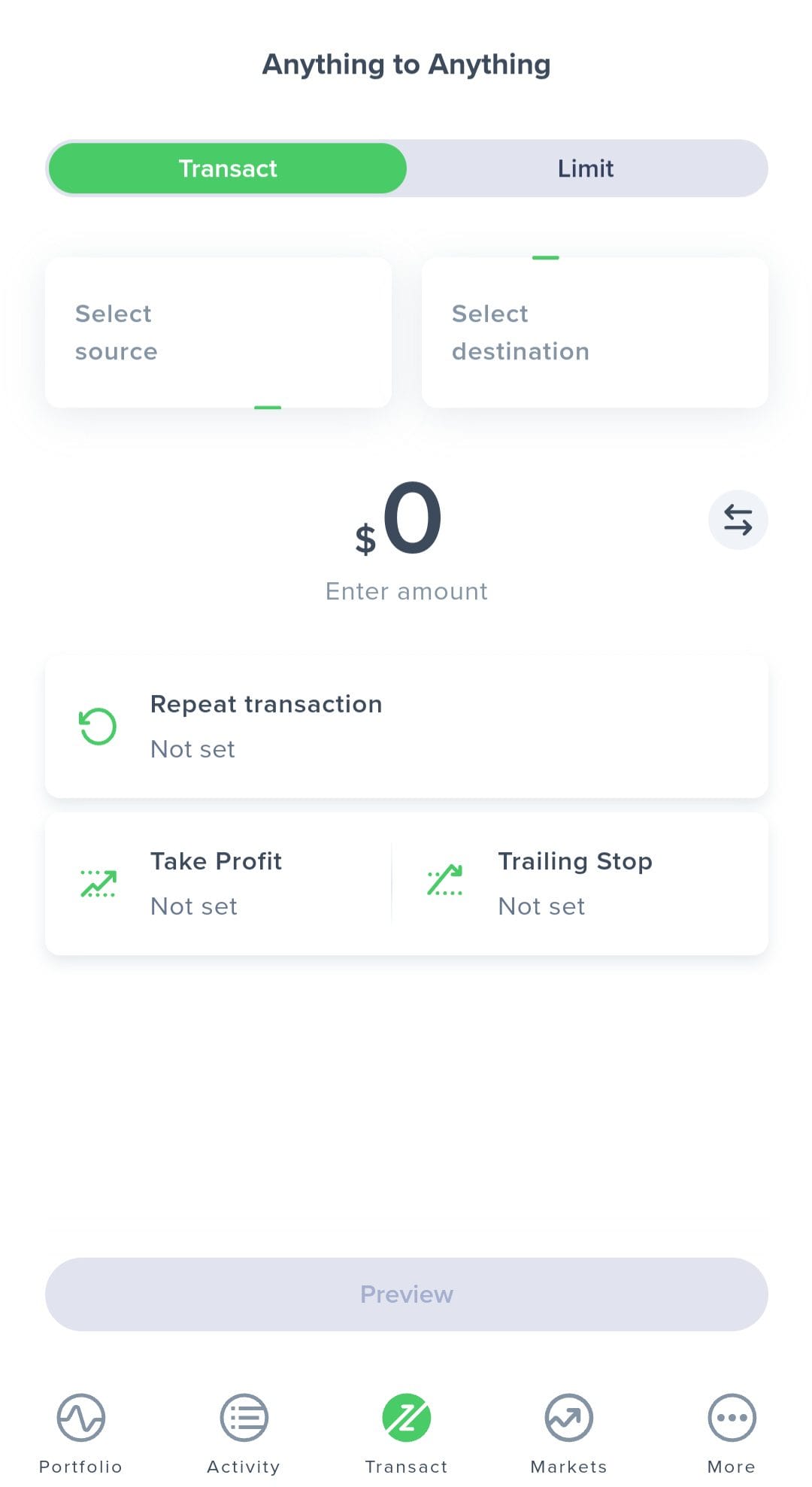Switch to the Limit order tab
812x1487 pixels.
(x=586, y=168)
